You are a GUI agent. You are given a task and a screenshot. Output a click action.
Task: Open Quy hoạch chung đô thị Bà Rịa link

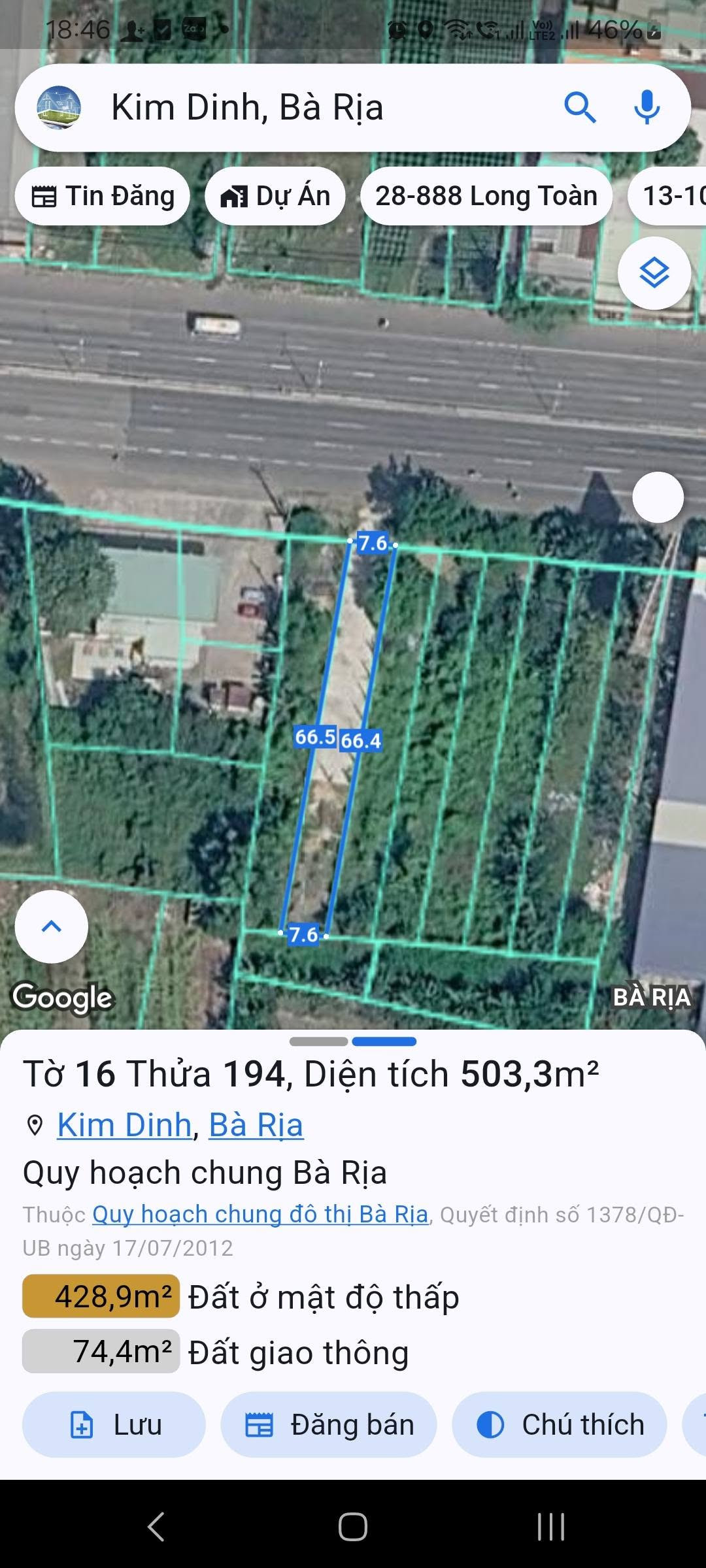click(260, 1214)
